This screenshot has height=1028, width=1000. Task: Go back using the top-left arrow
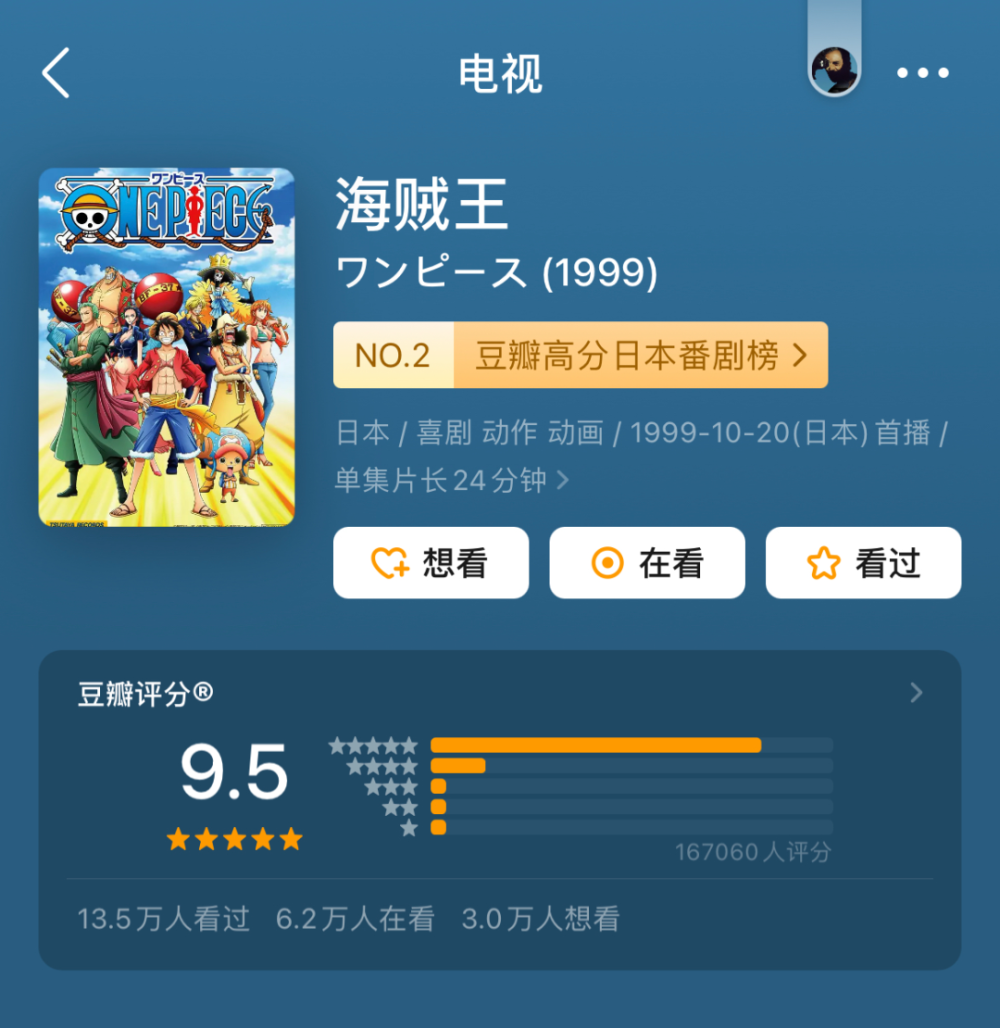click(x=56, y=73)
